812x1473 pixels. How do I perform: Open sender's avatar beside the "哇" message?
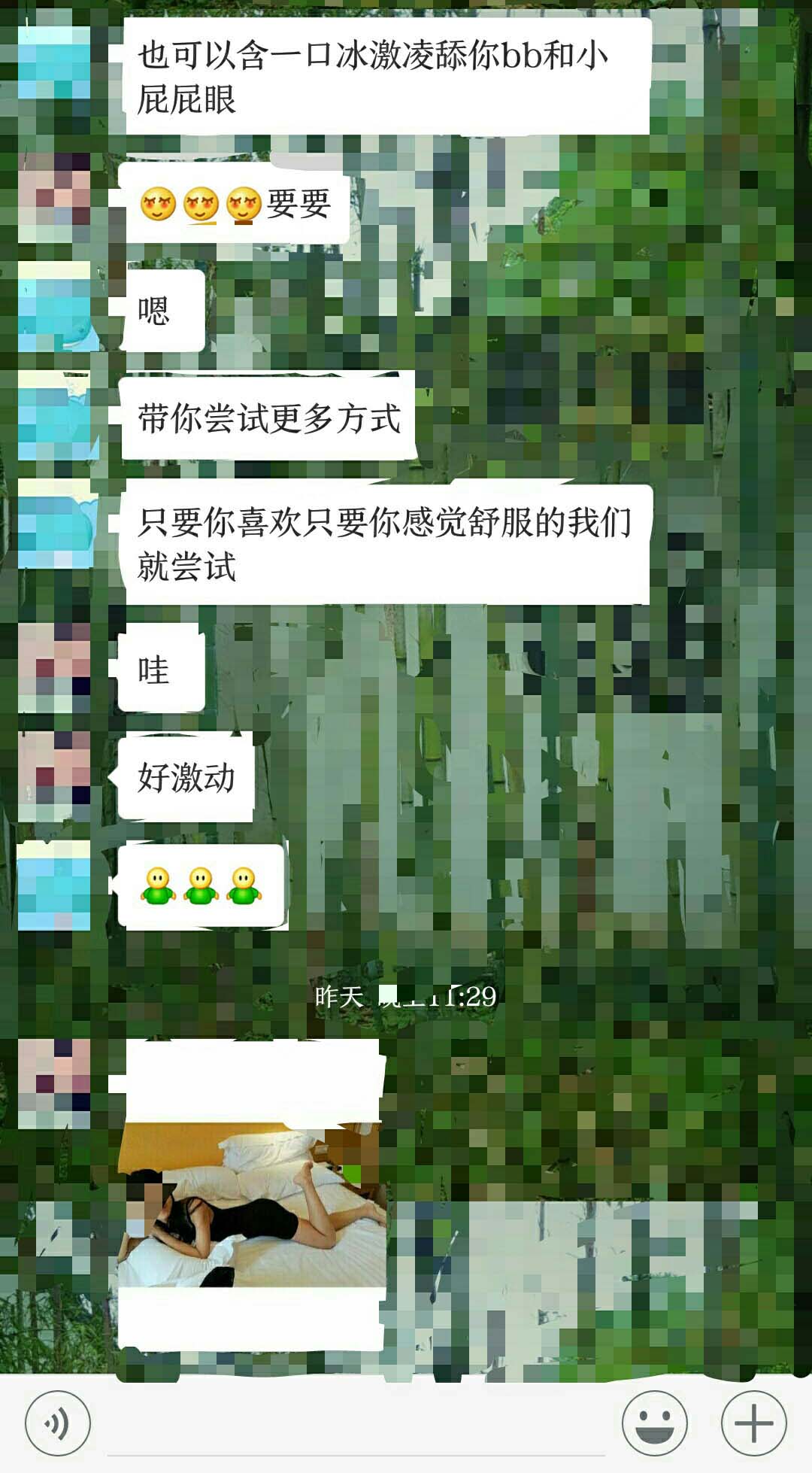[x=54, y=668]
